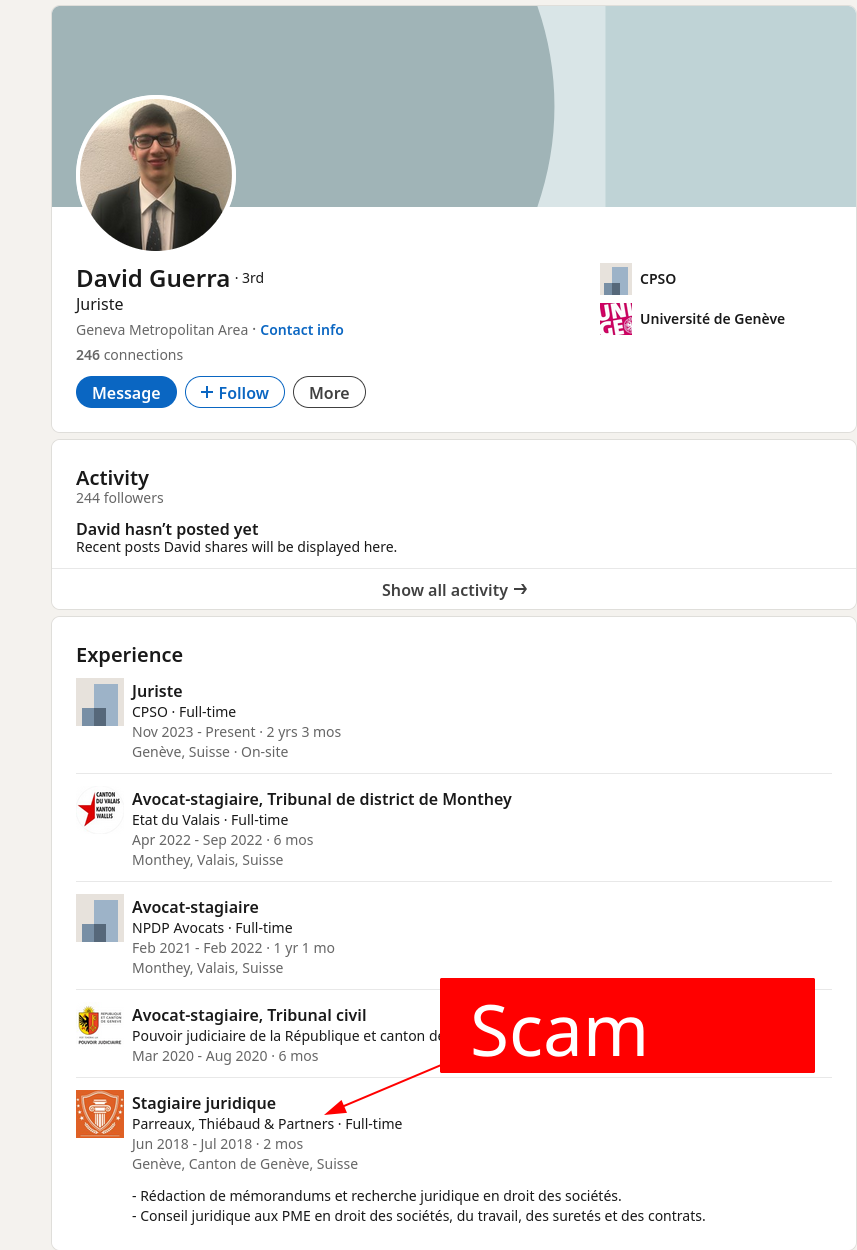Open the NPDP Avocats experience entry
The image size is (857, 1250).
[195, 907]
